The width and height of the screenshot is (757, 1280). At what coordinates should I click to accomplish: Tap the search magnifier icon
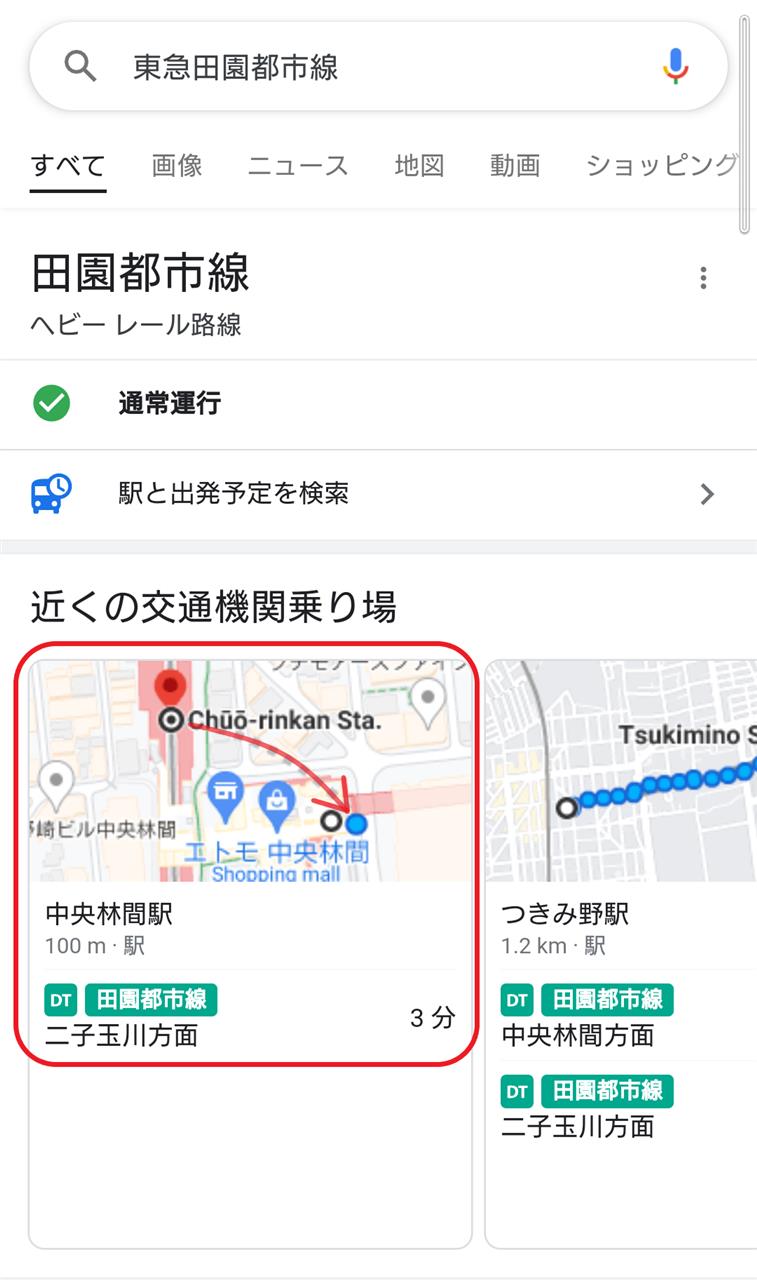(x=80, y=67)
